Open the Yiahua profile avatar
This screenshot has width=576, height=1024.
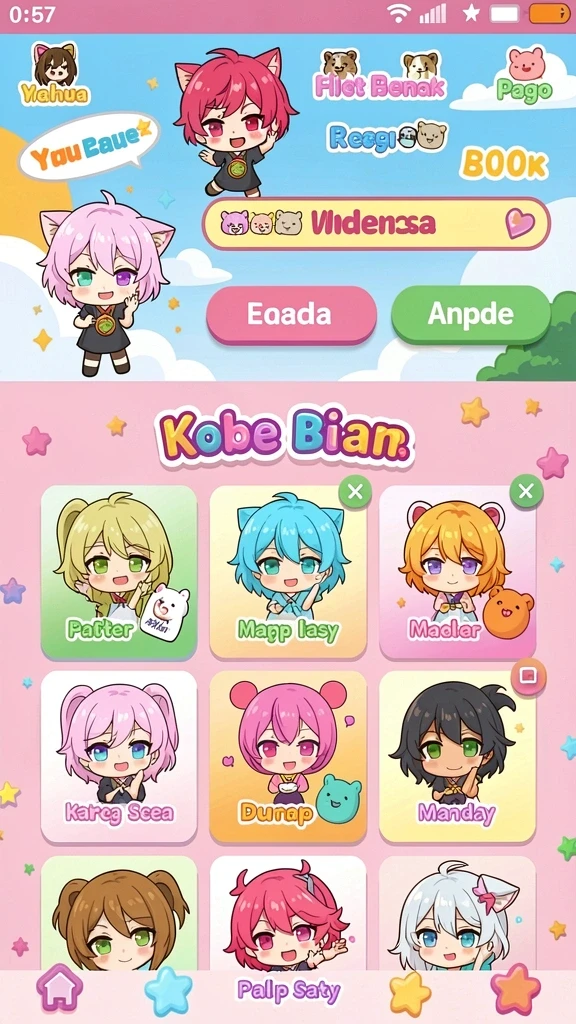tap(55, 75)
